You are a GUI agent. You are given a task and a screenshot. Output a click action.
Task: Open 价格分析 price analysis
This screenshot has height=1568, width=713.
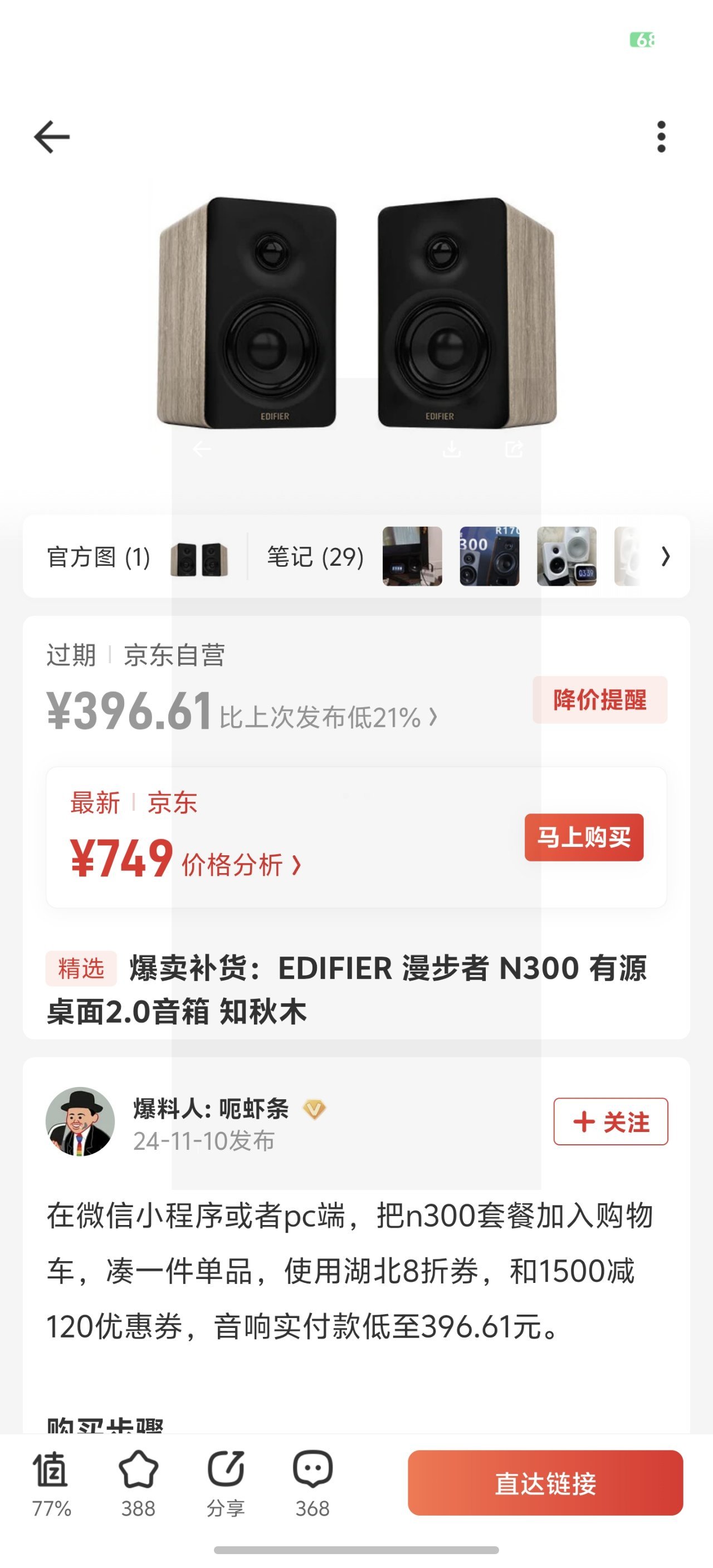click(x=241, y=865)
